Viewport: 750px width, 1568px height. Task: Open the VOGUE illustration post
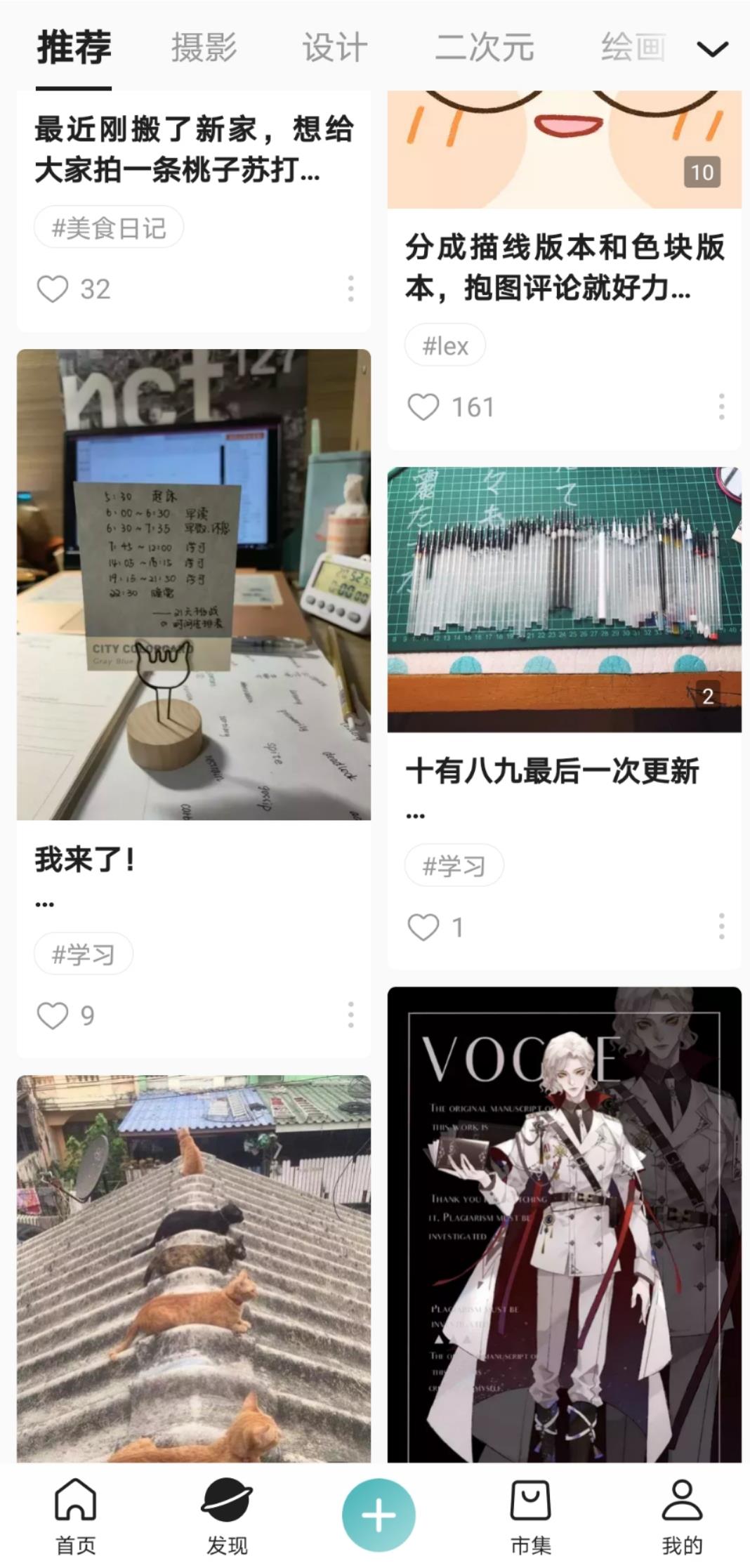pos(564,1225)
